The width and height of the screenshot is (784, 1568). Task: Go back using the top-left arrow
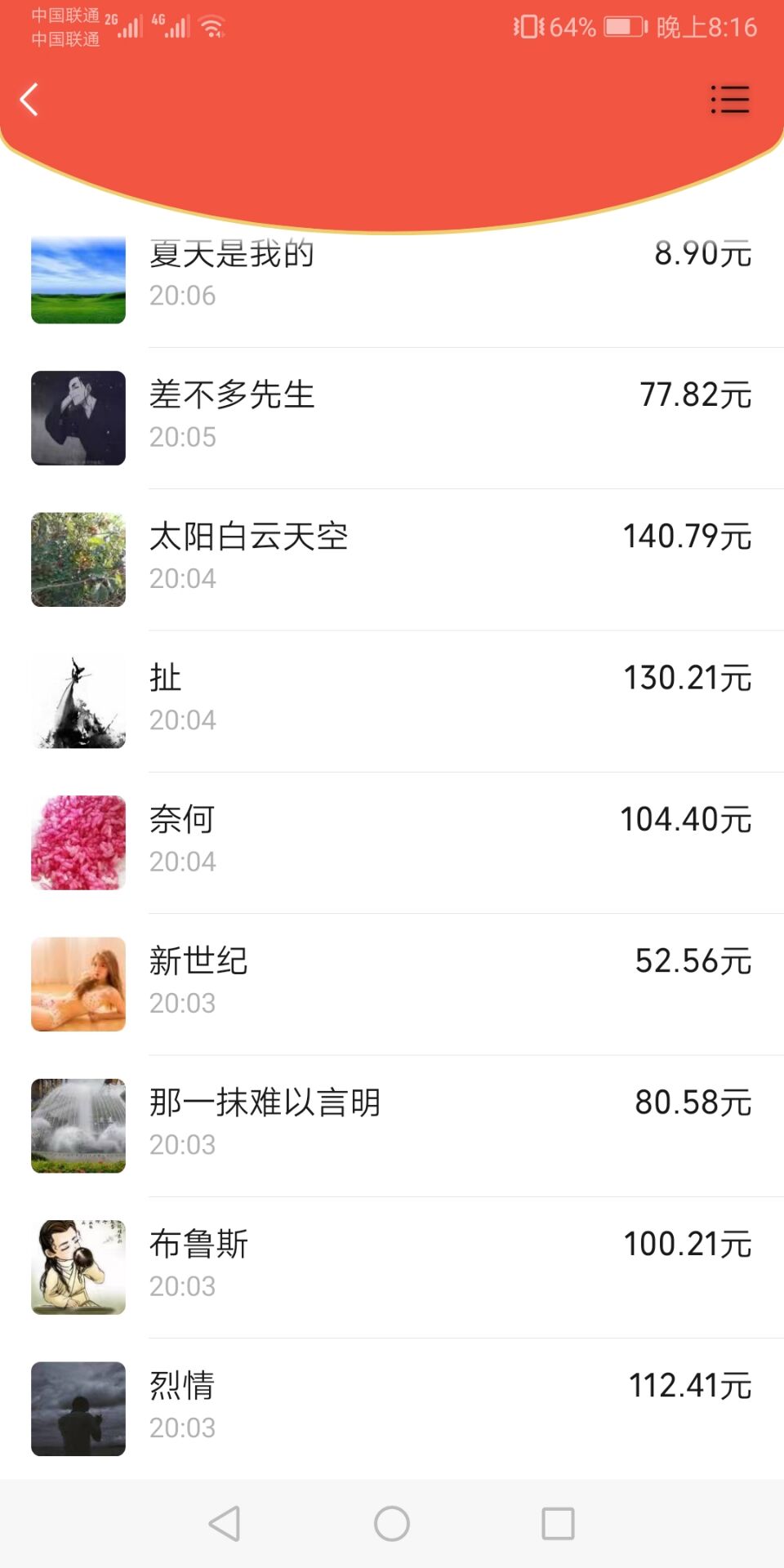[x=29, y=100]
